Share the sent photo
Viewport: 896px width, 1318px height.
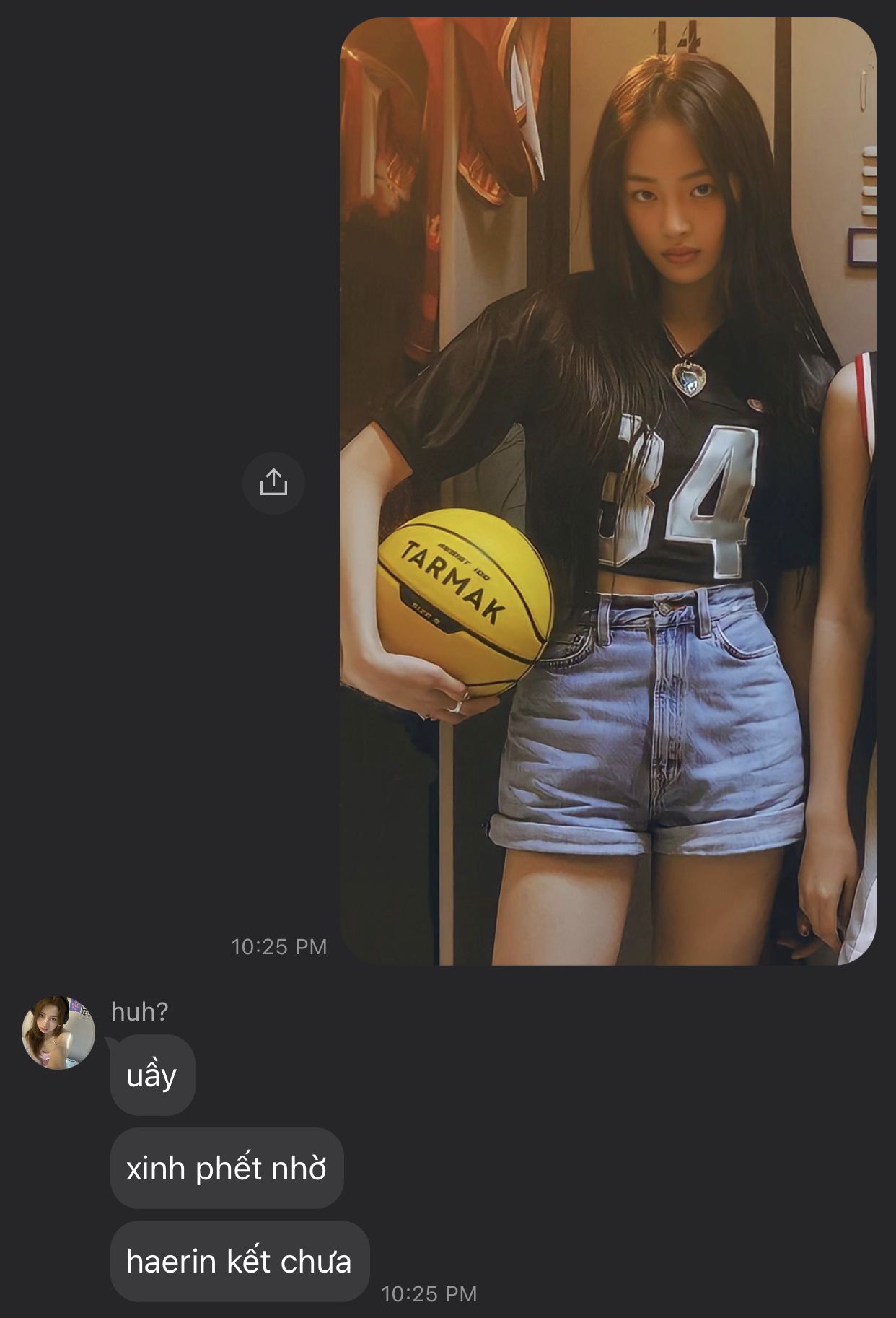pos(273,483)
